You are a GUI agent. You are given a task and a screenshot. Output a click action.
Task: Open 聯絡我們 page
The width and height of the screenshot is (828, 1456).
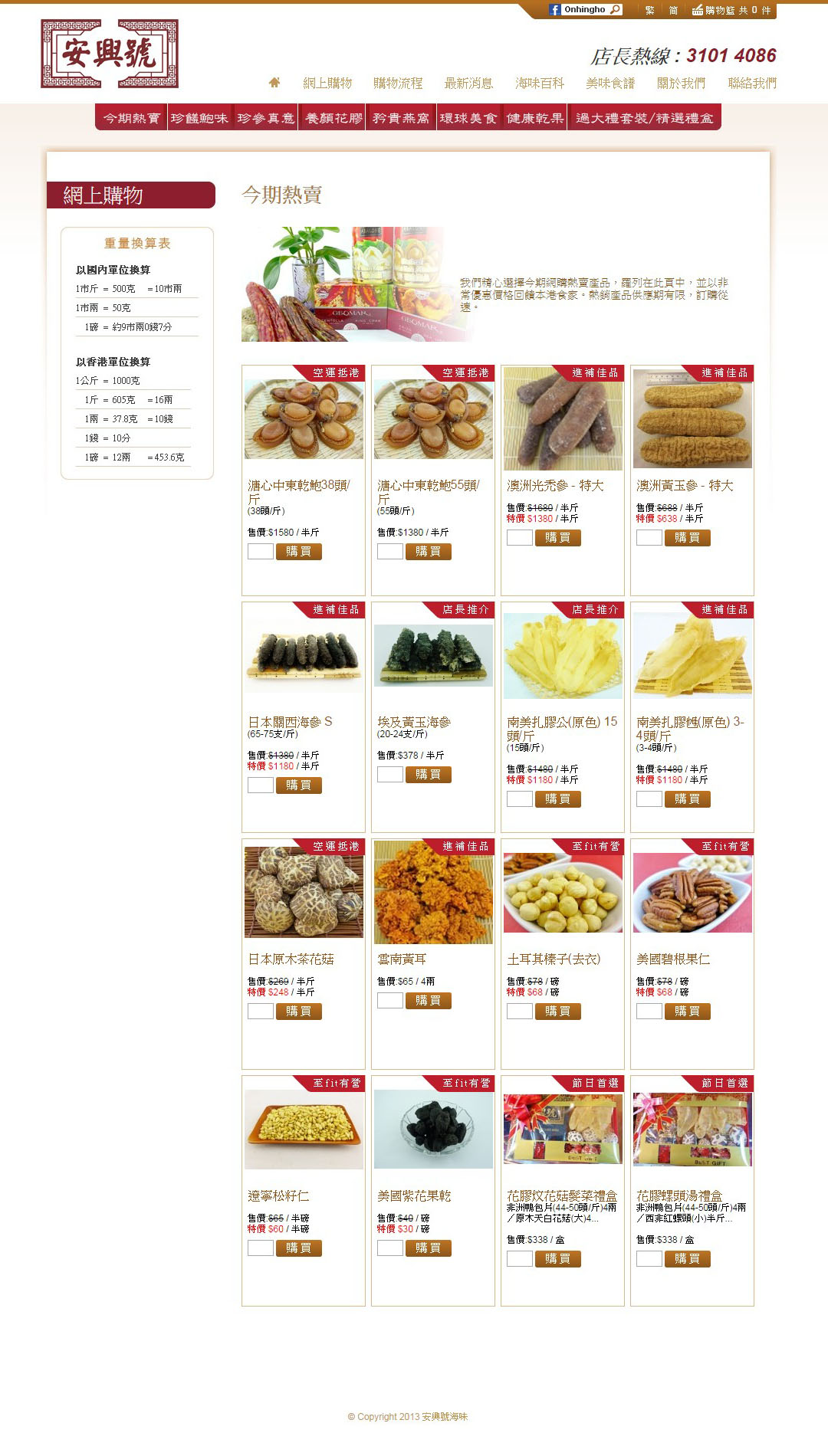click(752, 83)
